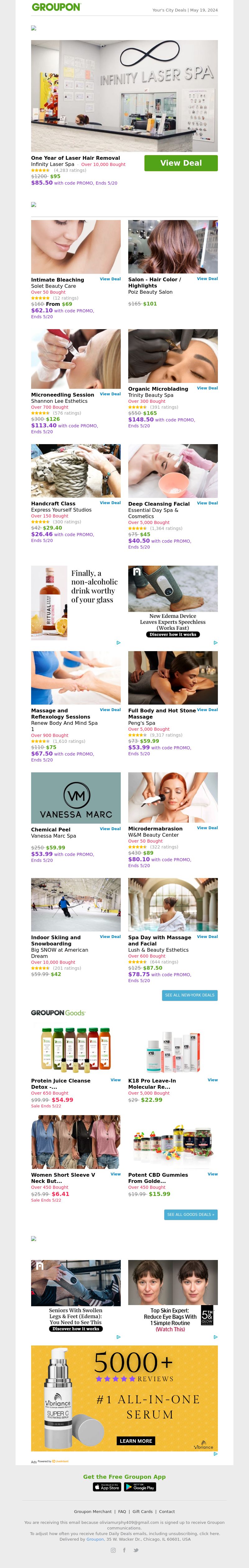Screen dimensions: 249x1568
Task: Open the Gift Cards footer link
Action: 142,1511
